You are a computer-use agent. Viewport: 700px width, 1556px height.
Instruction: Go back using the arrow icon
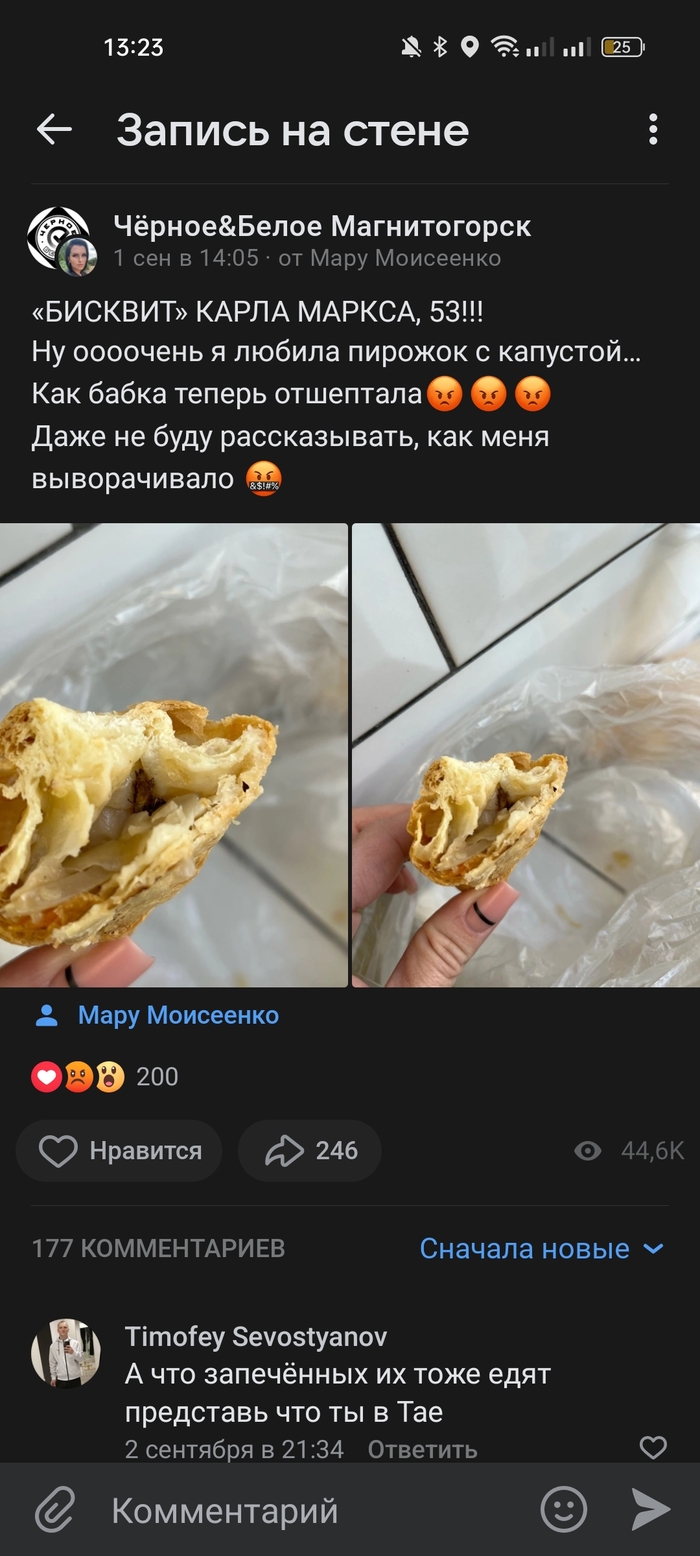point(54,129)
